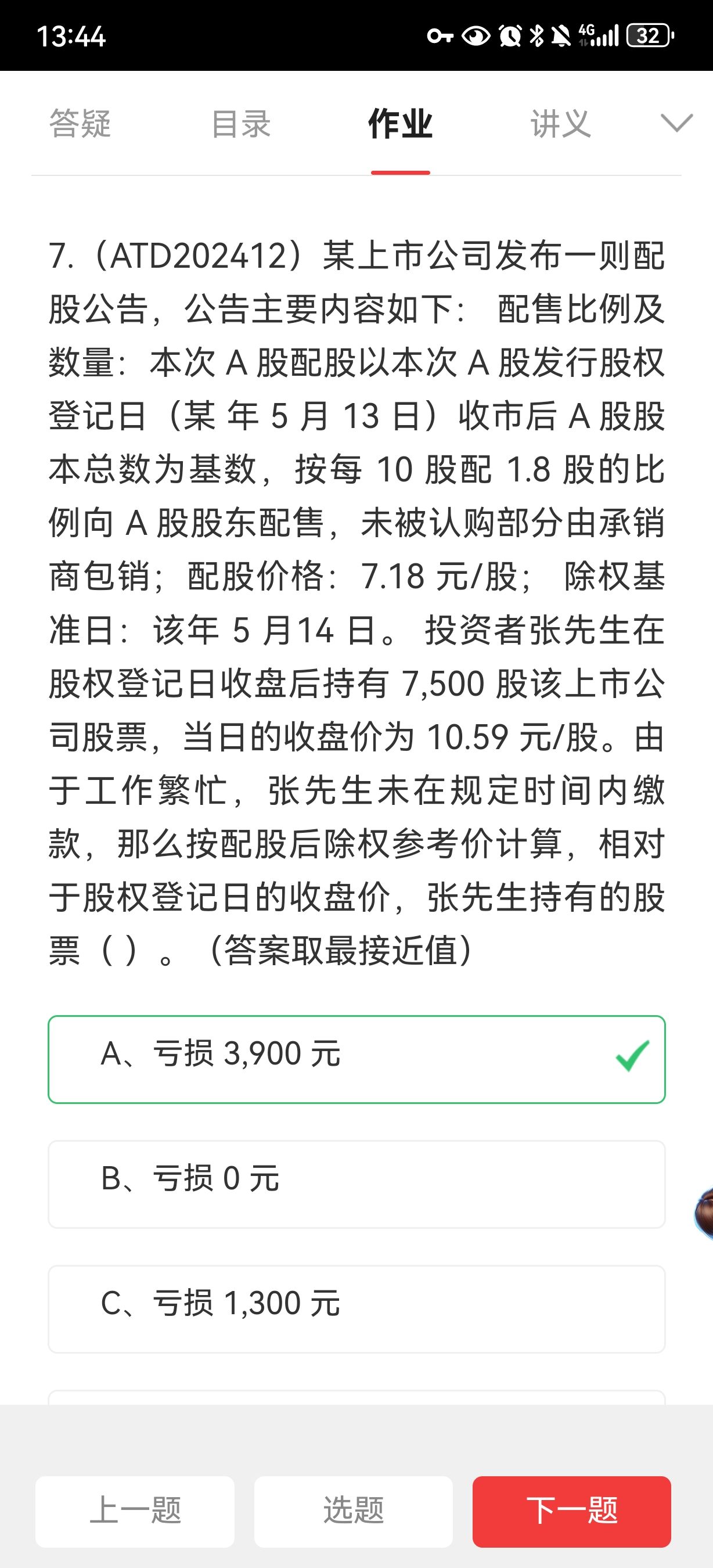The image size is (713, 1568).
Task: Continue to next question with 下一题
Action: pyautogui.click(x=572, y=1511)
